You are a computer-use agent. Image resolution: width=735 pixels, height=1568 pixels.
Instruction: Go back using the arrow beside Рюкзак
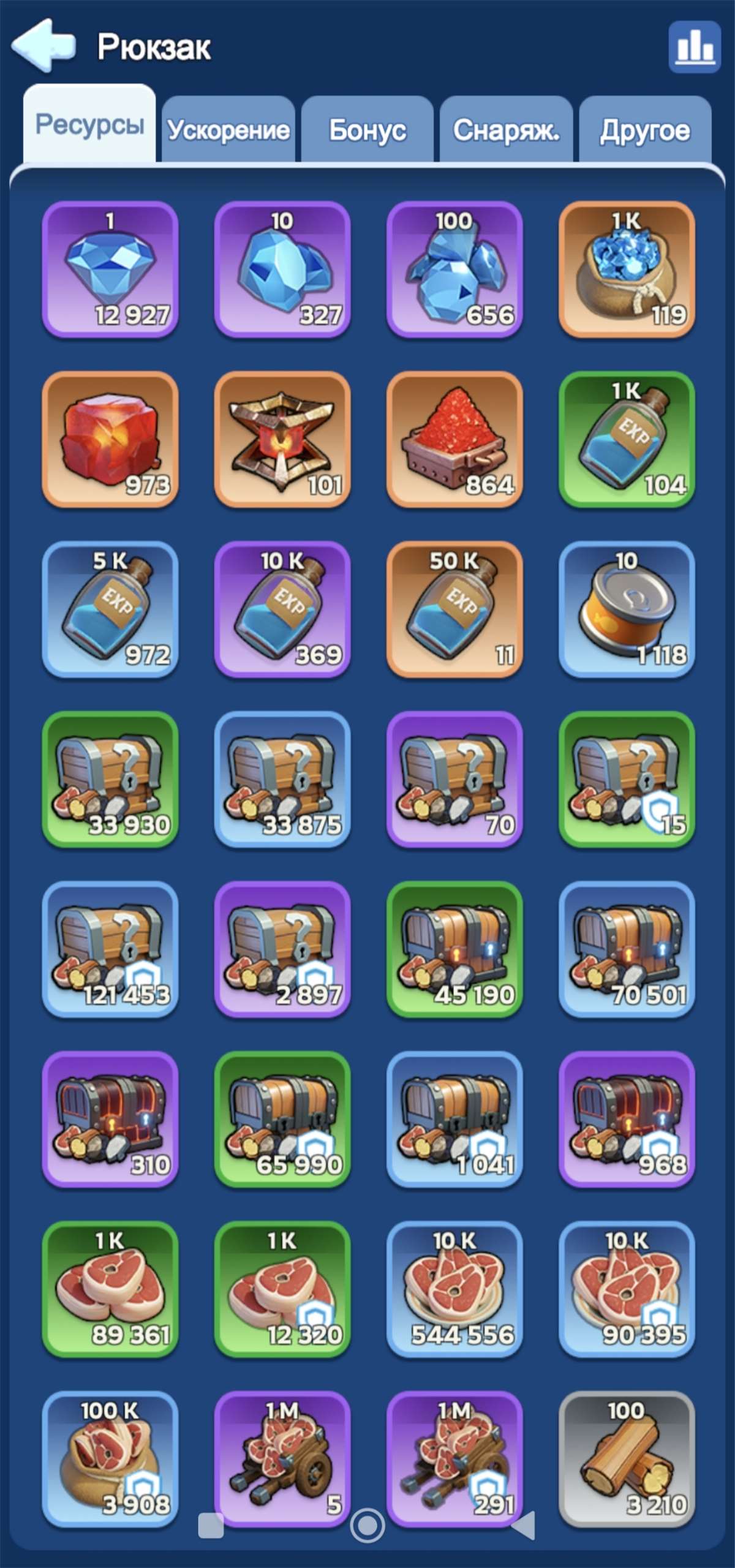coord(43,45)
